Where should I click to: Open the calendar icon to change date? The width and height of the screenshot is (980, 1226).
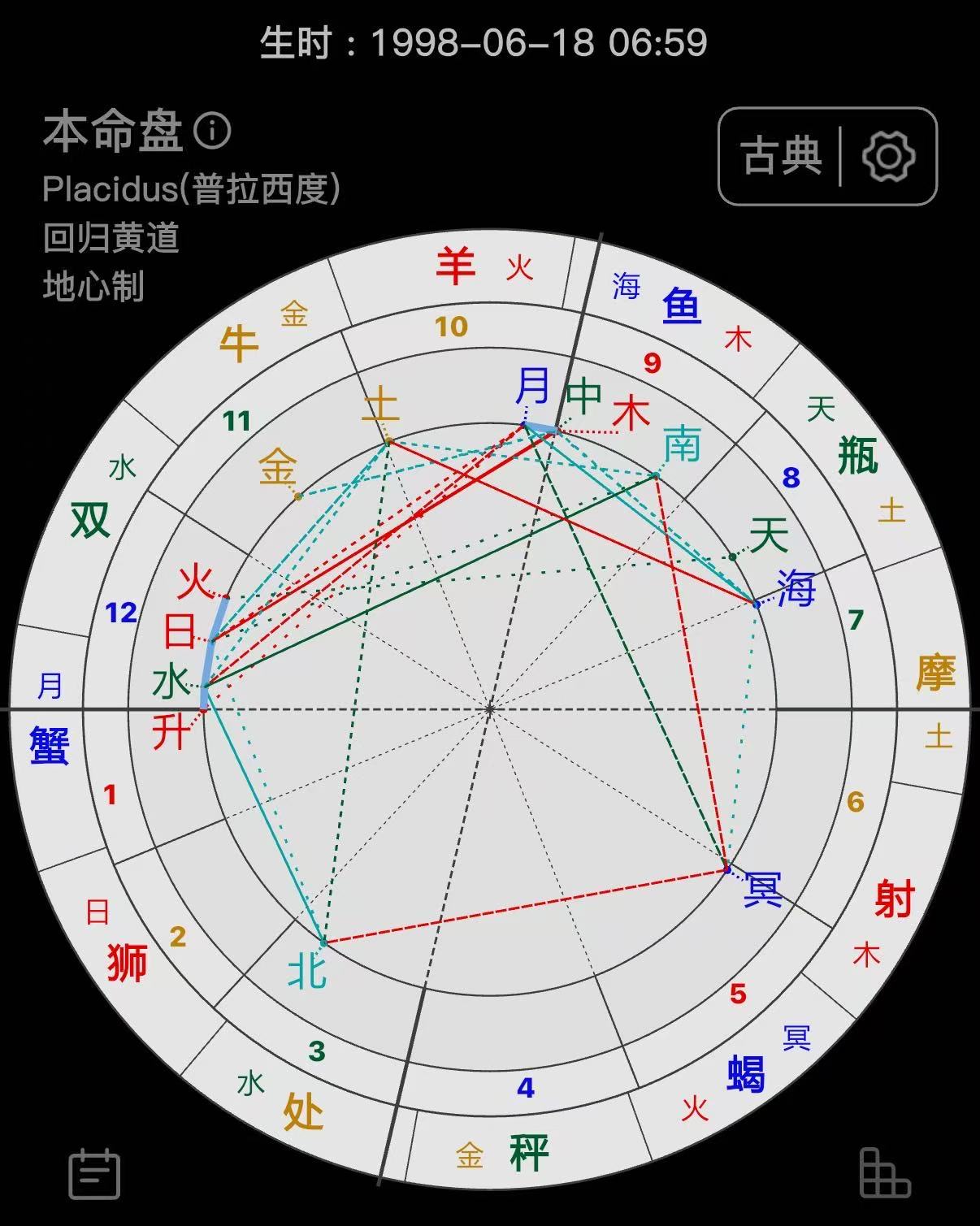coord(94,1174)
